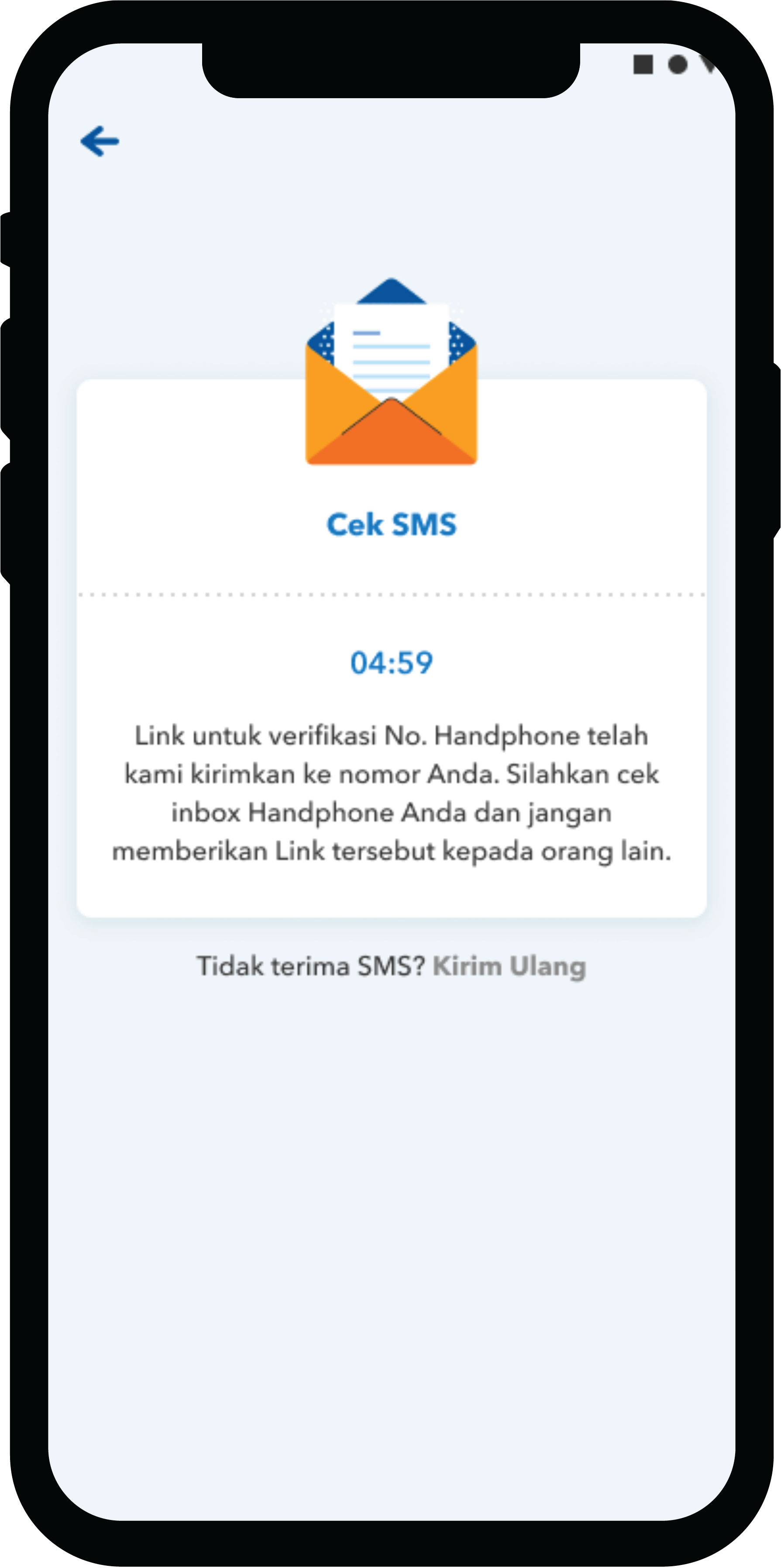Tap Kirim Ulang to resend SMS
The width and height of the screenshot is (781, 1568).
509,966
